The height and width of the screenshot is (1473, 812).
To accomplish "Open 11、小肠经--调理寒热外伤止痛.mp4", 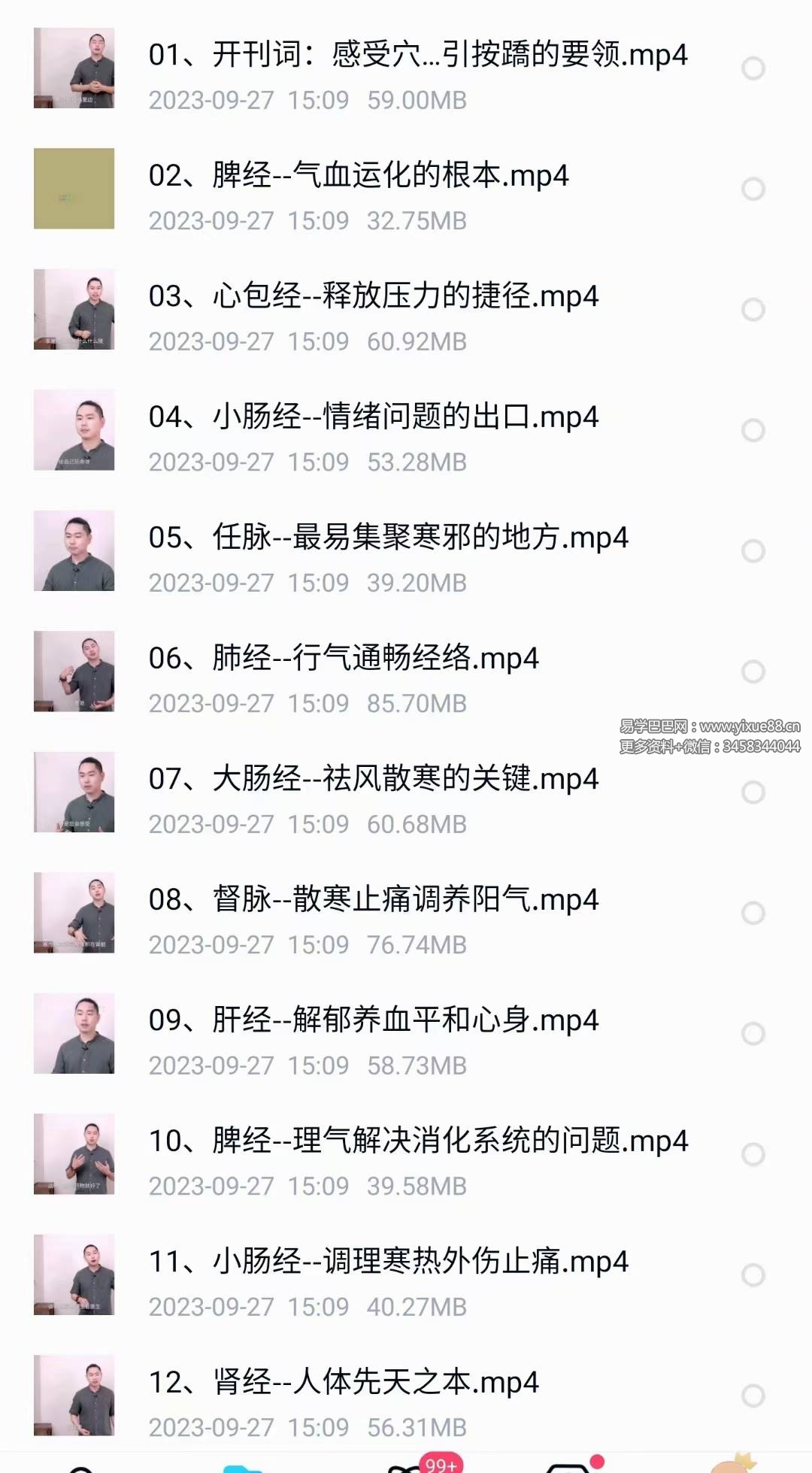I will 388,1262.
